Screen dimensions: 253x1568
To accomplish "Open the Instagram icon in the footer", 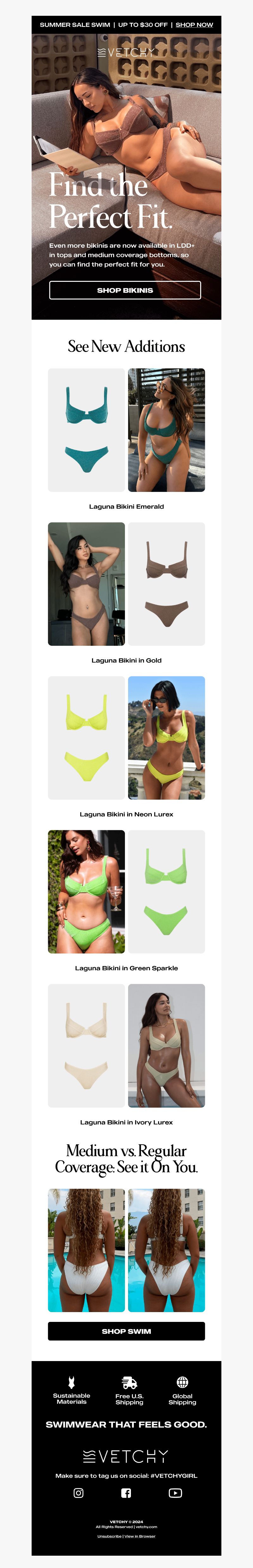I will tap(79, 1492).
